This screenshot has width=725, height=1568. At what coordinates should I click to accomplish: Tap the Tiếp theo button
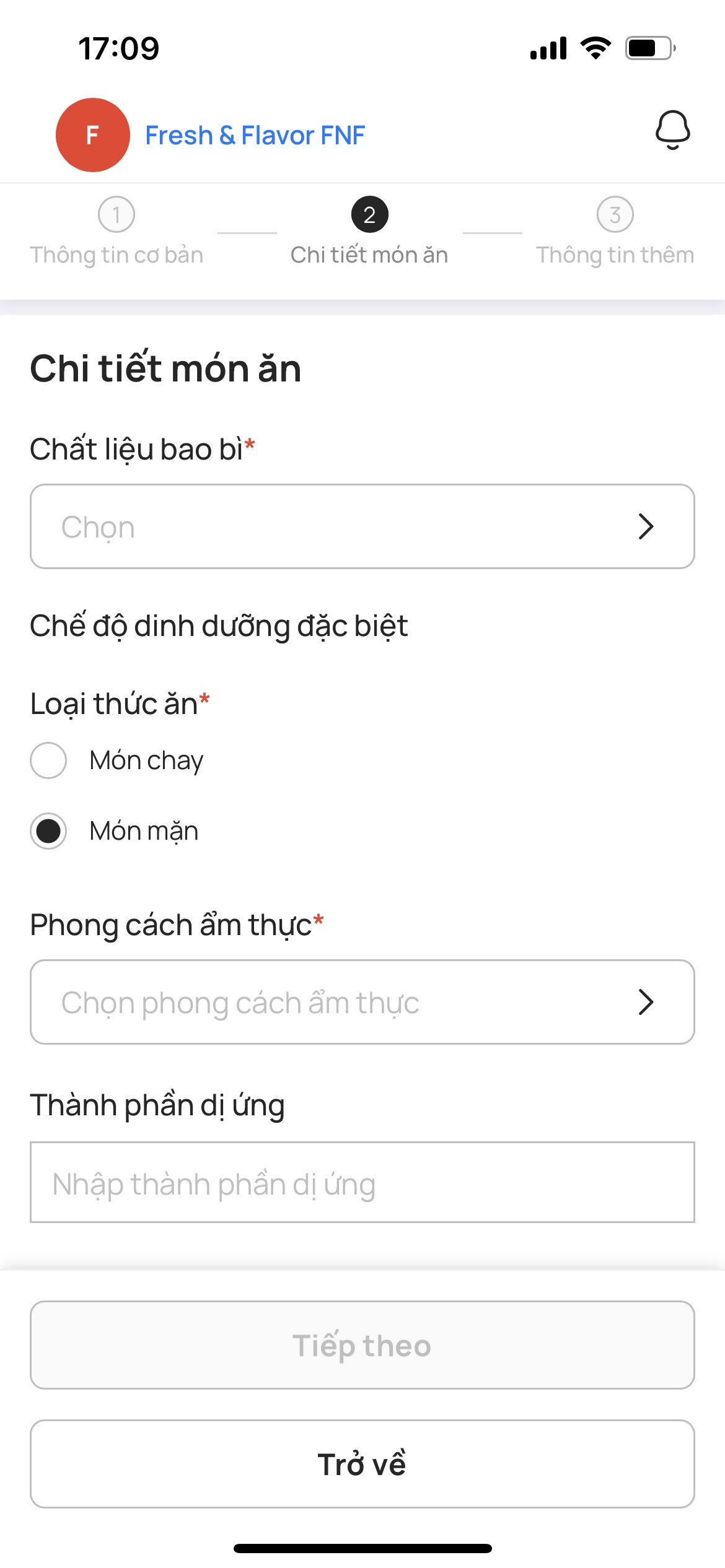click(362, 1345)
